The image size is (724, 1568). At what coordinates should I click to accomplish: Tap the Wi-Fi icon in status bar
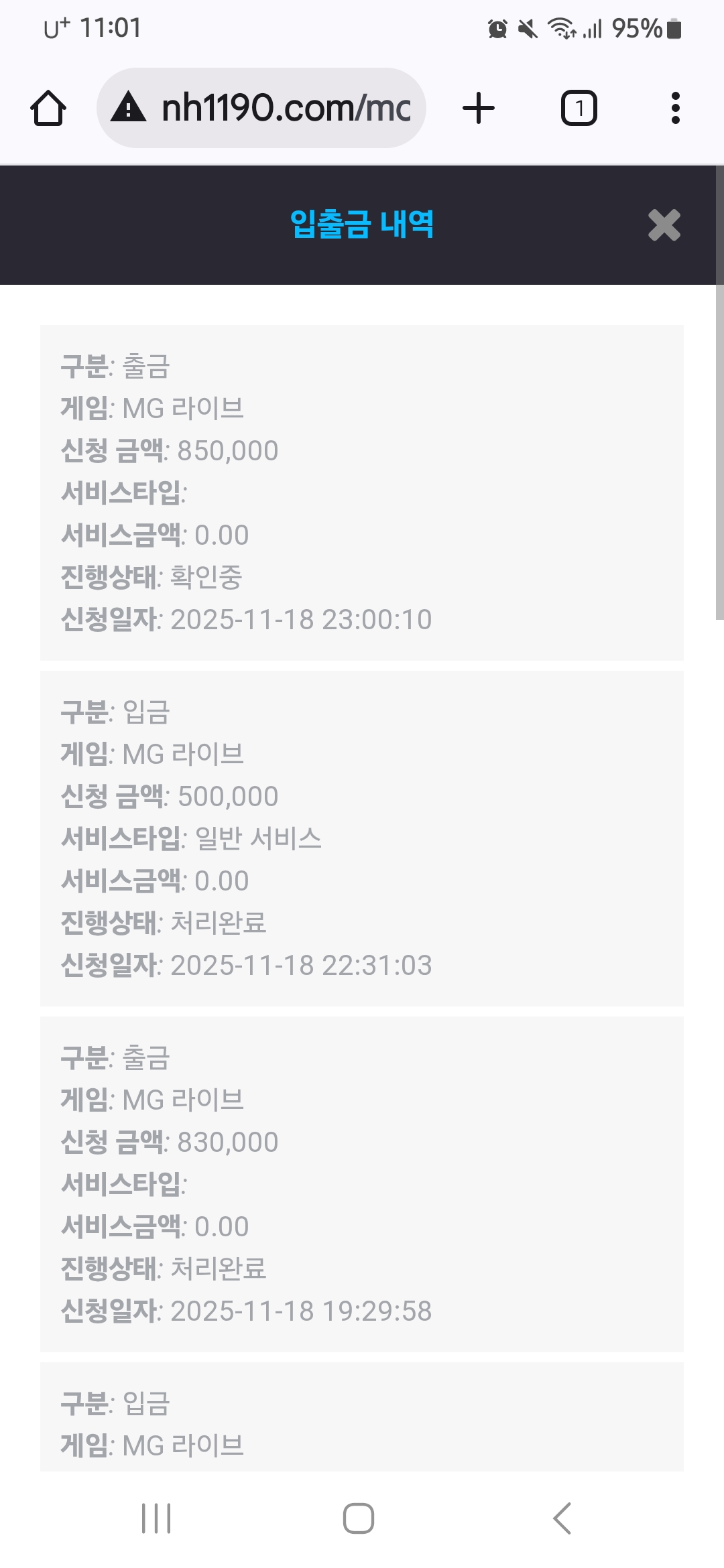pyautogui.click(x=562, y=28)
